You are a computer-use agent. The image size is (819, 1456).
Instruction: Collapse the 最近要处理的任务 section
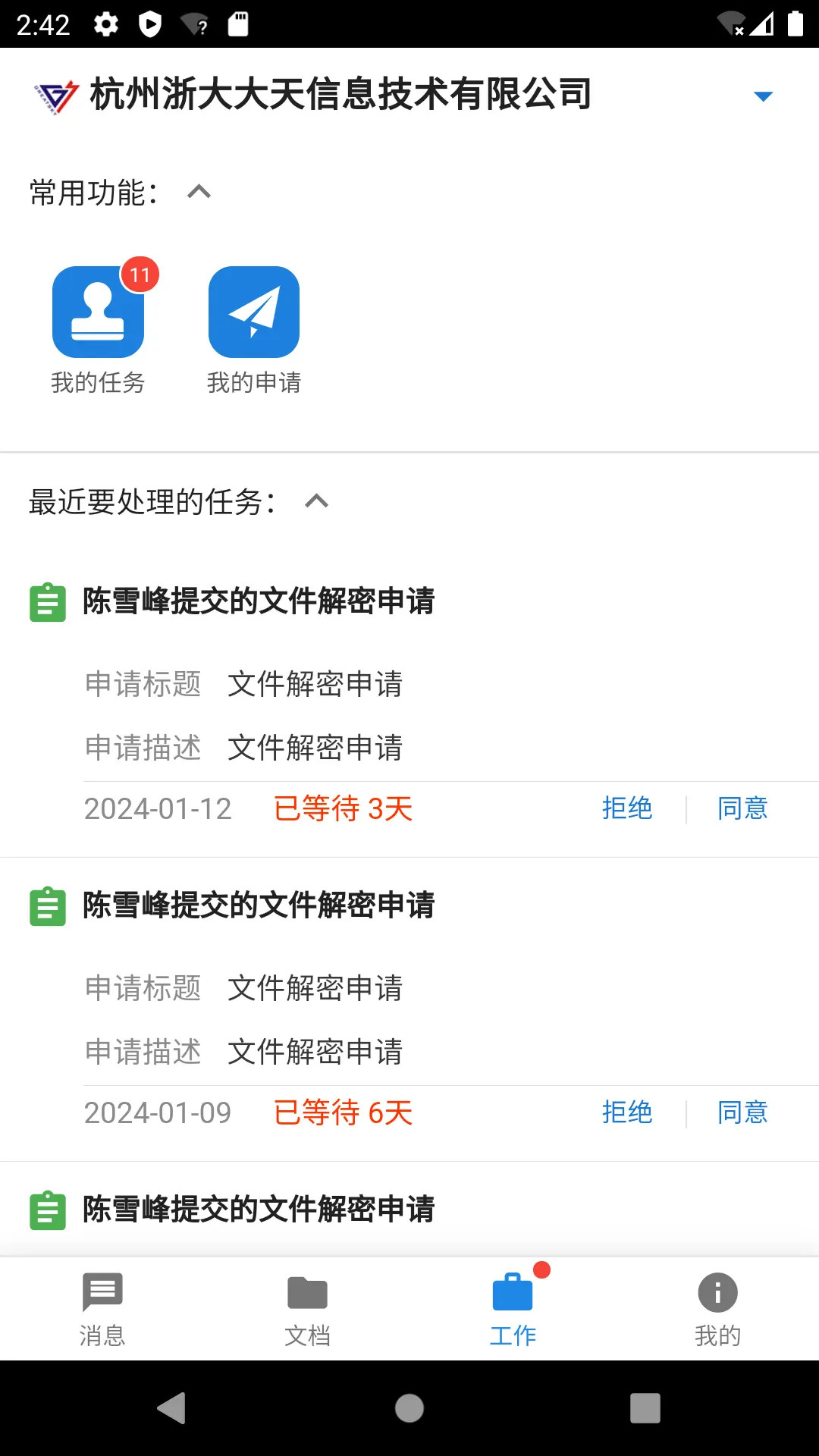(x=318, y=502)
